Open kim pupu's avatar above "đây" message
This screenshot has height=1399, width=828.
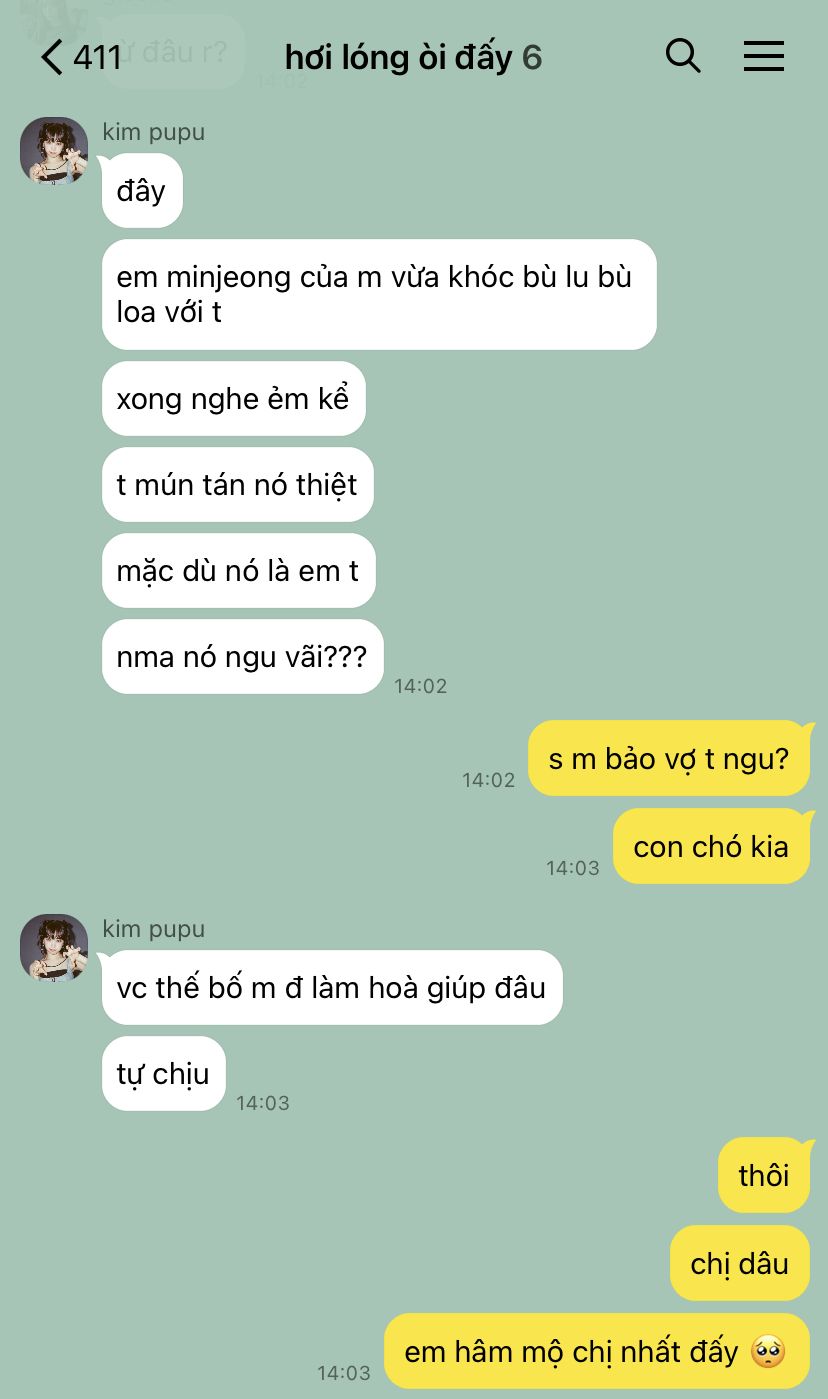coord(54,151)
